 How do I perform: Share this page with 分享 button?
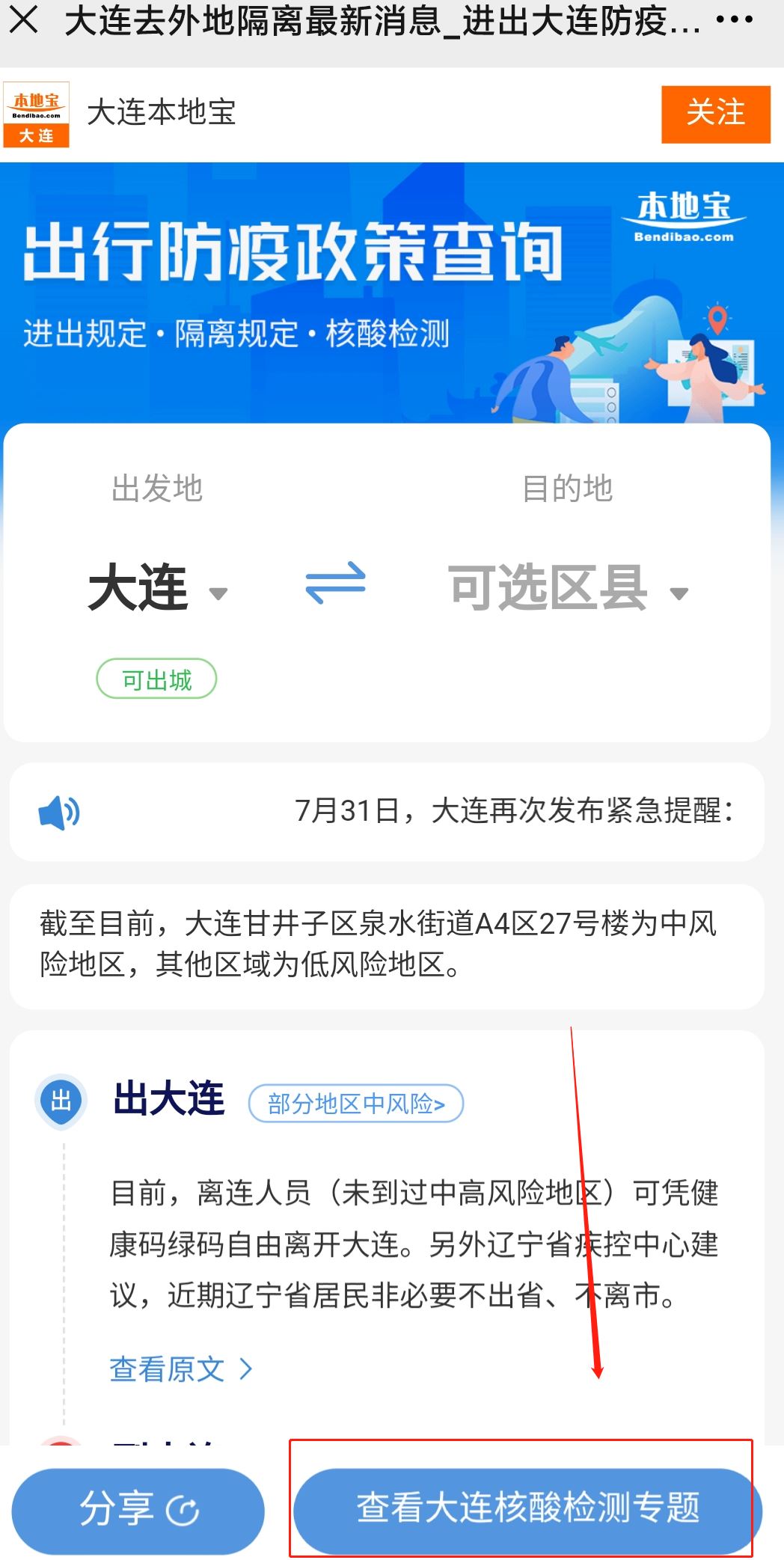click(138, 1508)
